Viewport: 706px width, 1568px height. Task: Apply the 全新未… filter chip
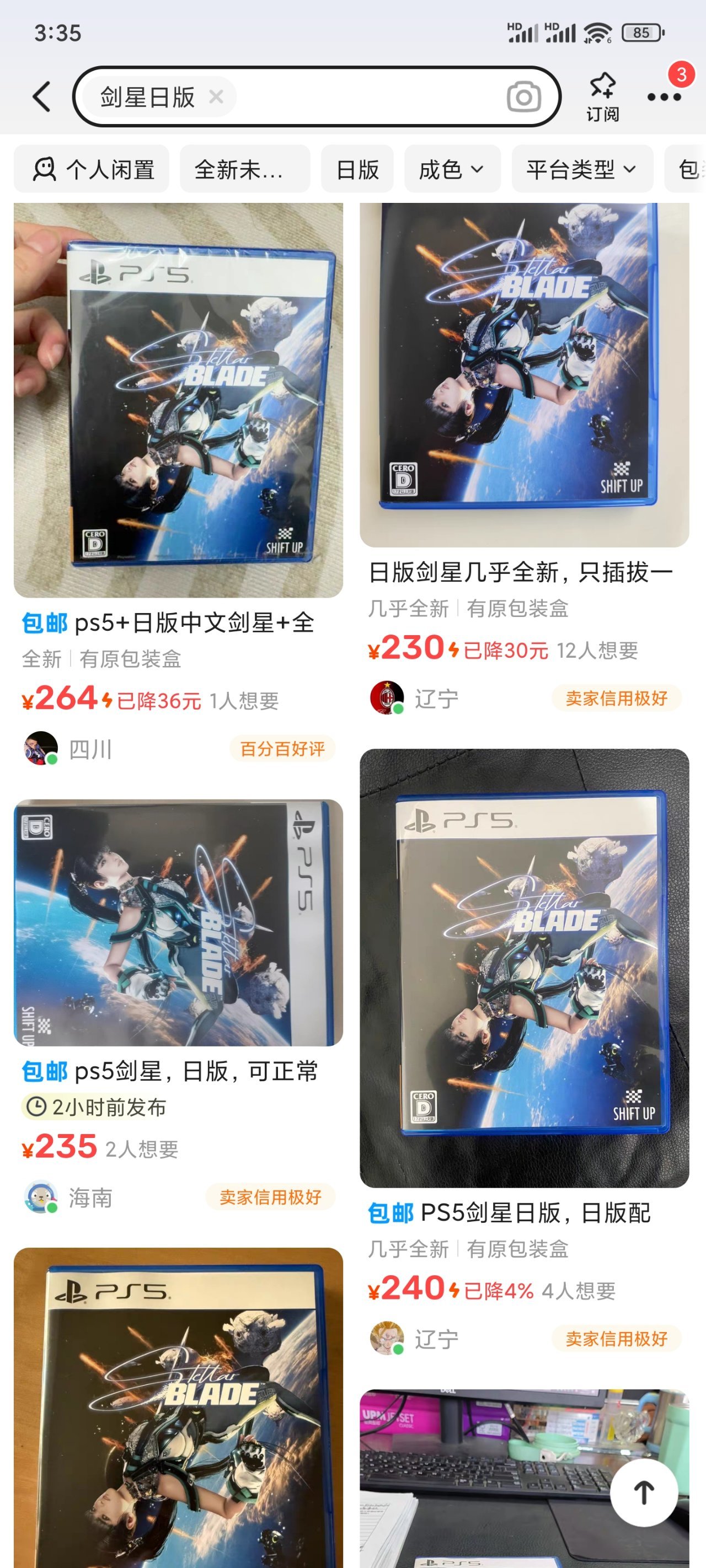tap(244, 169)
